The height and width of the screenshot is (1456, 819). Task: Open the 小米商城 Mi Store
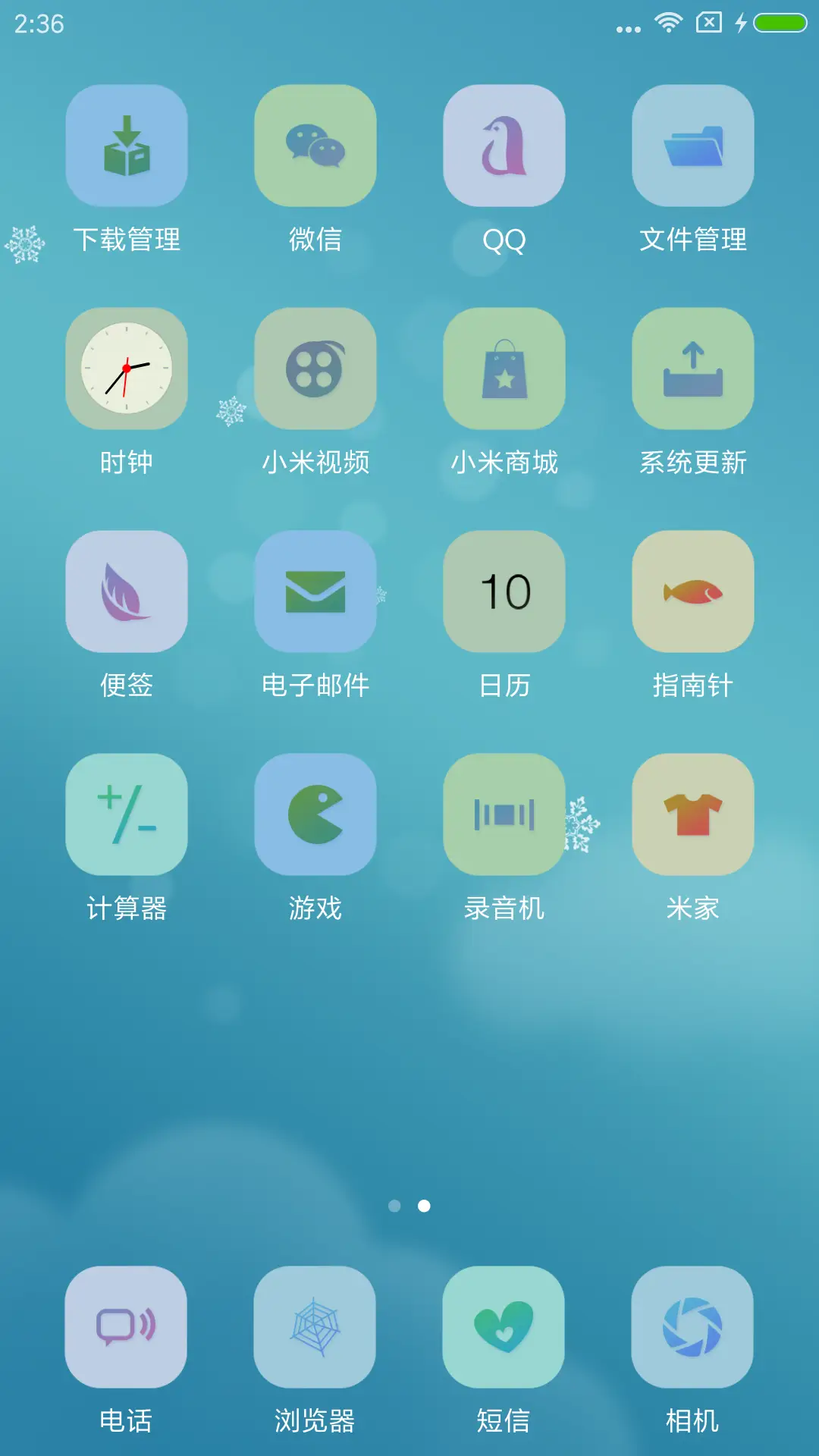(504, 368)
